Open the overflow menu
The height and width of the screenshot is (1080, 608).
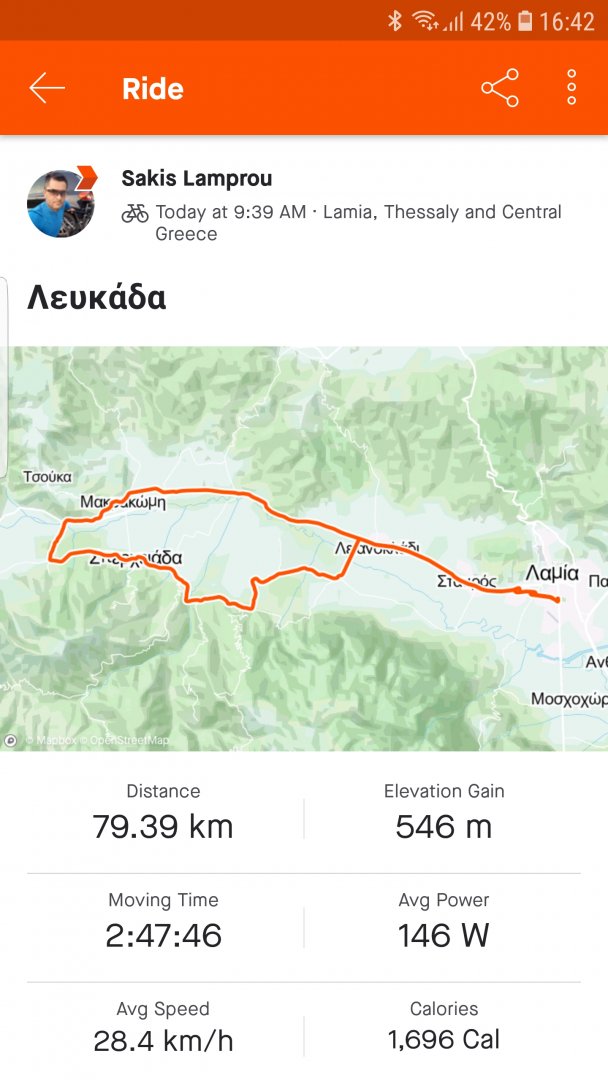pyautogui.click(x=571, y=88)
